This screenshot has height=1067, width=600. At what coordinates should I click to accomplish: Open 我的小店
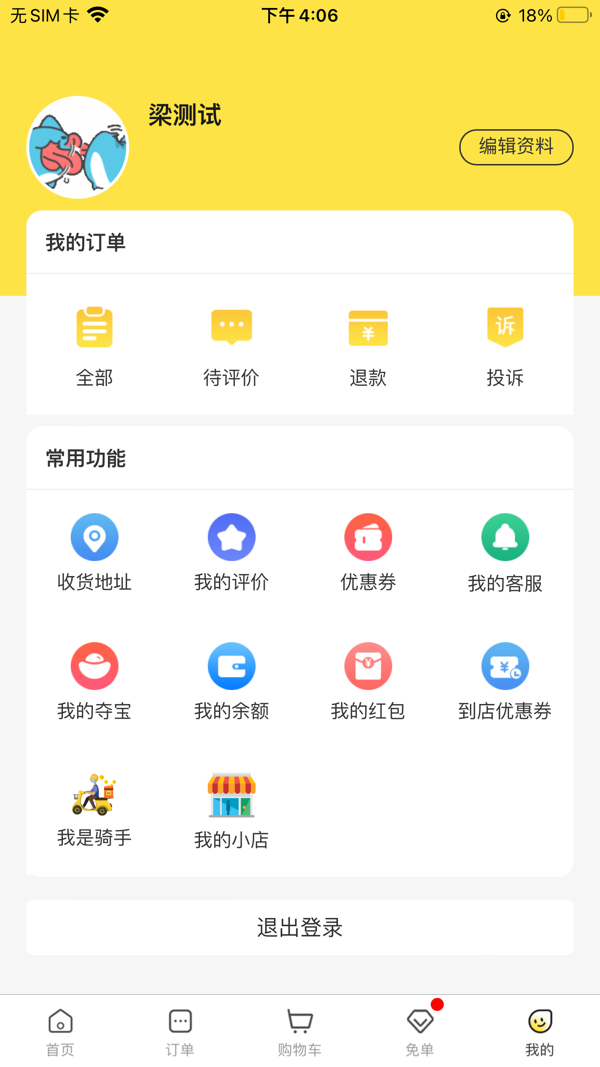pos(231,810)
